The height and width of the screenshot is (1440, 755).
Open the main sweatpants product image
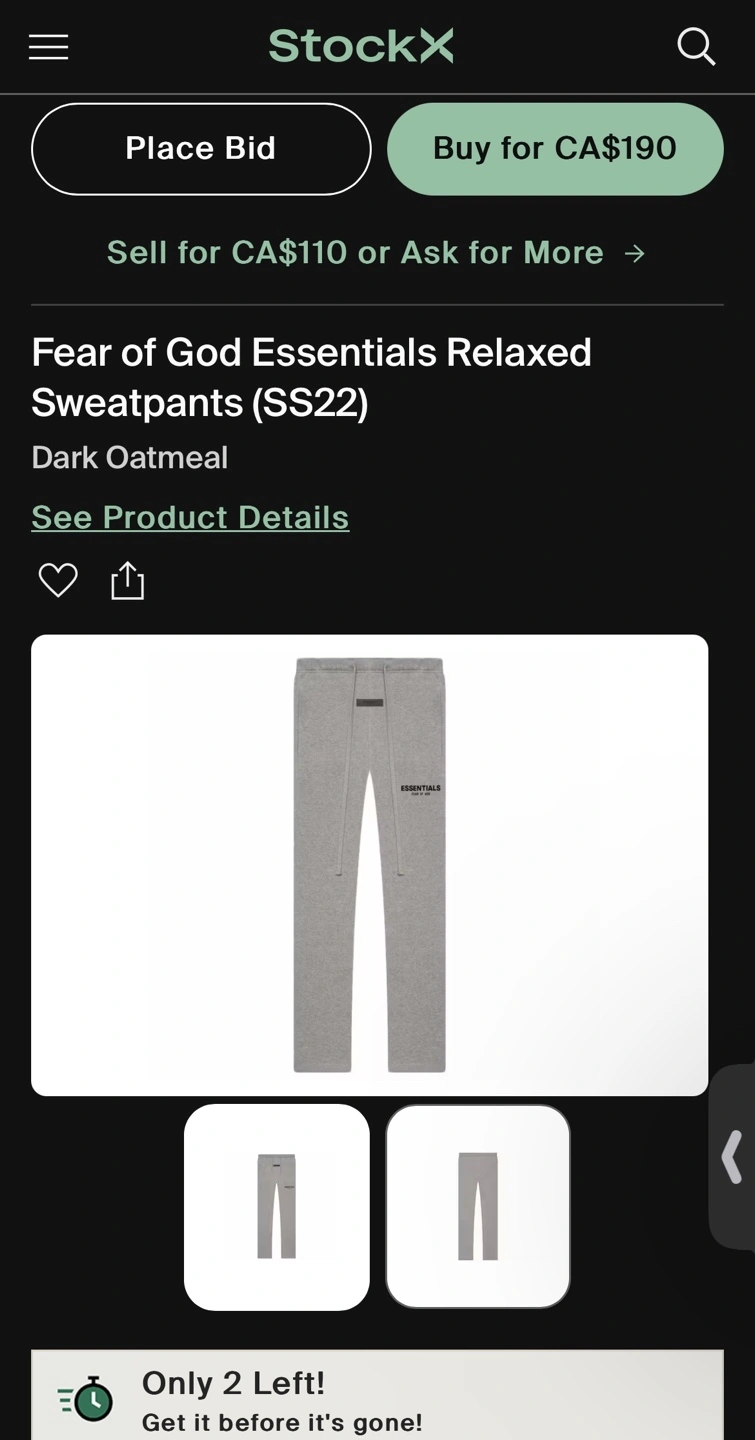[x=370, y=865]
